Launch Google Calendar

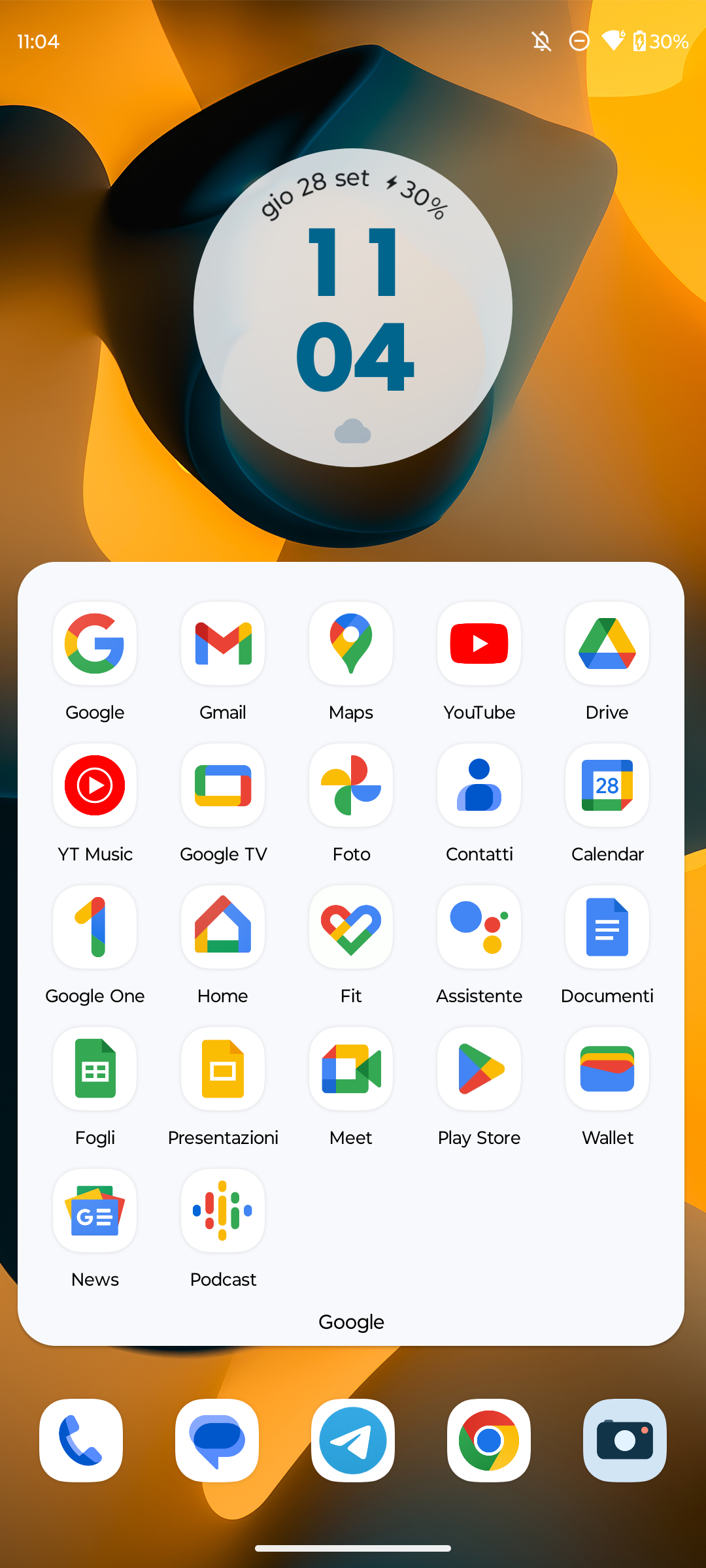point(607,786)
